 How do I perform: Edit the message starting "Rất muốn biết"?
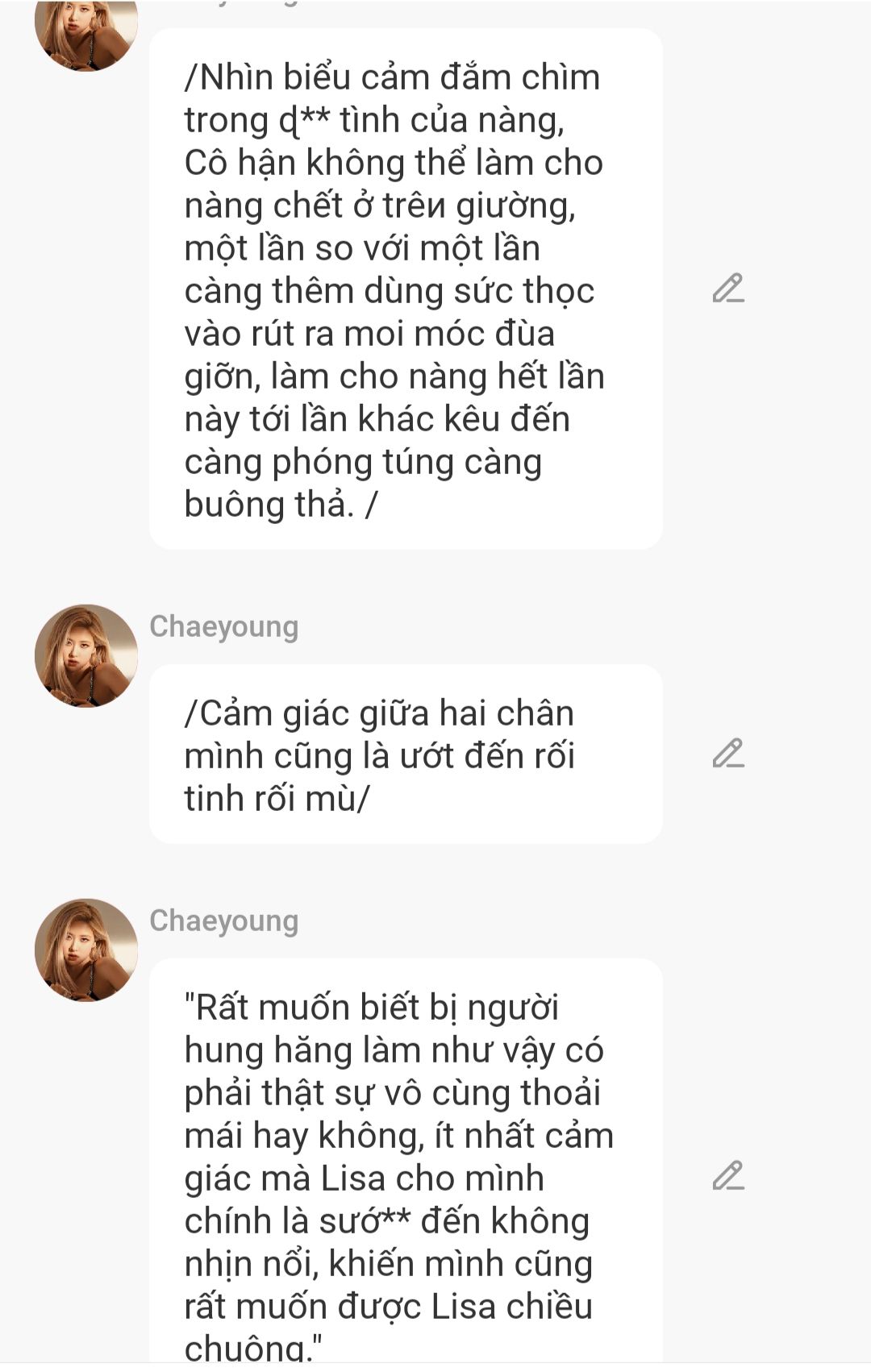[x=727, y=1176]
